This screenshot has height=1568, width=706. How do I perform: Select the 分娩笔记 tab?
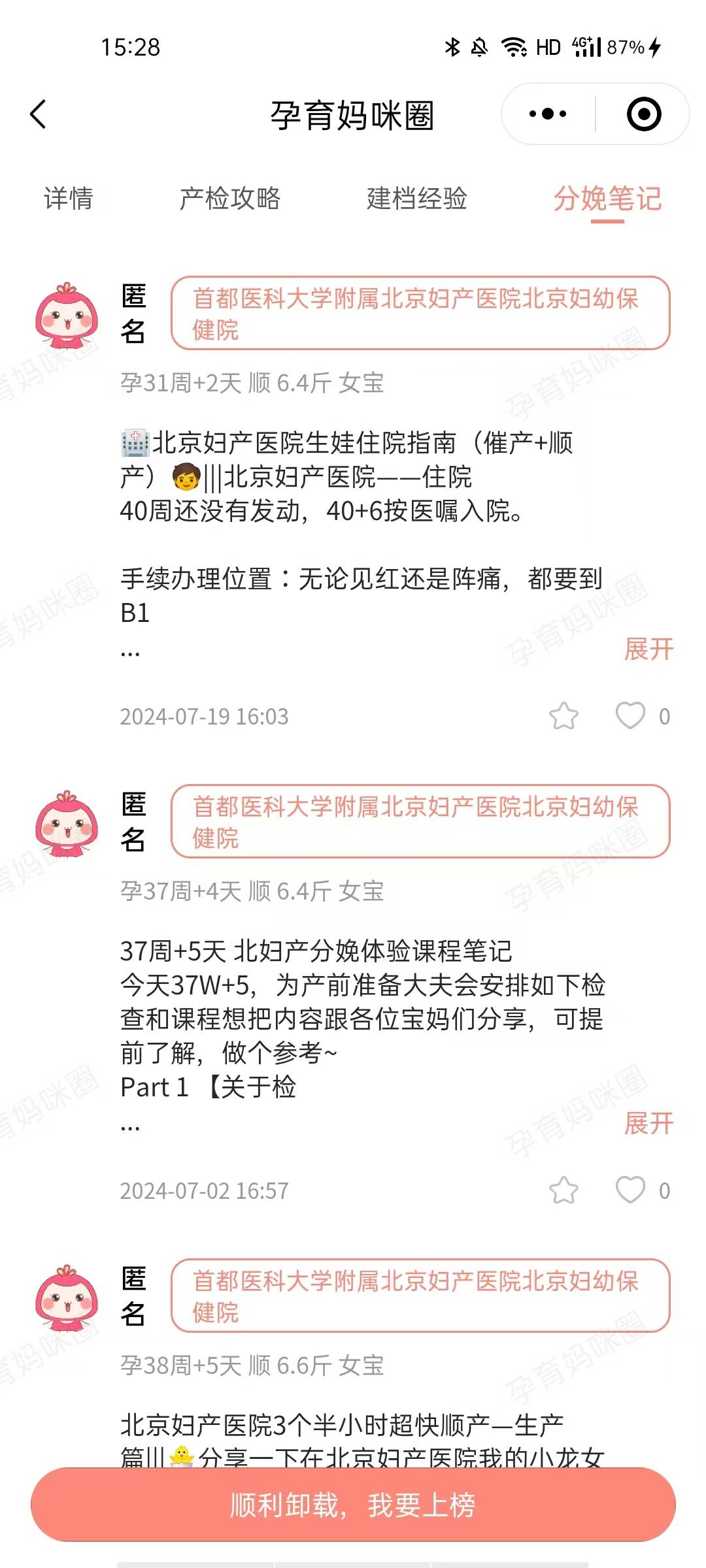tap(607, 199)
